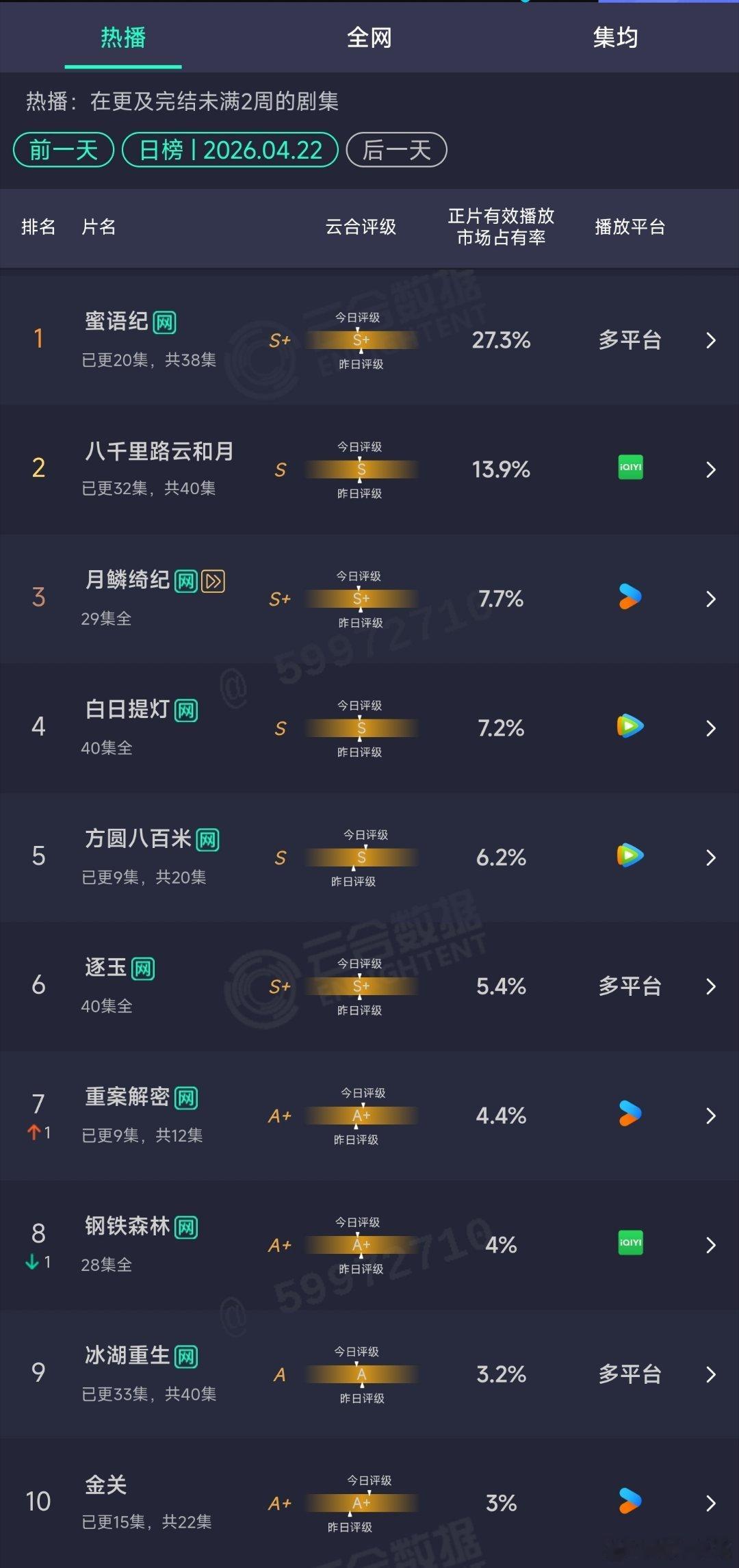
Task: Click the Youku icon next to 重案解密
Action: pos(629,1115)
